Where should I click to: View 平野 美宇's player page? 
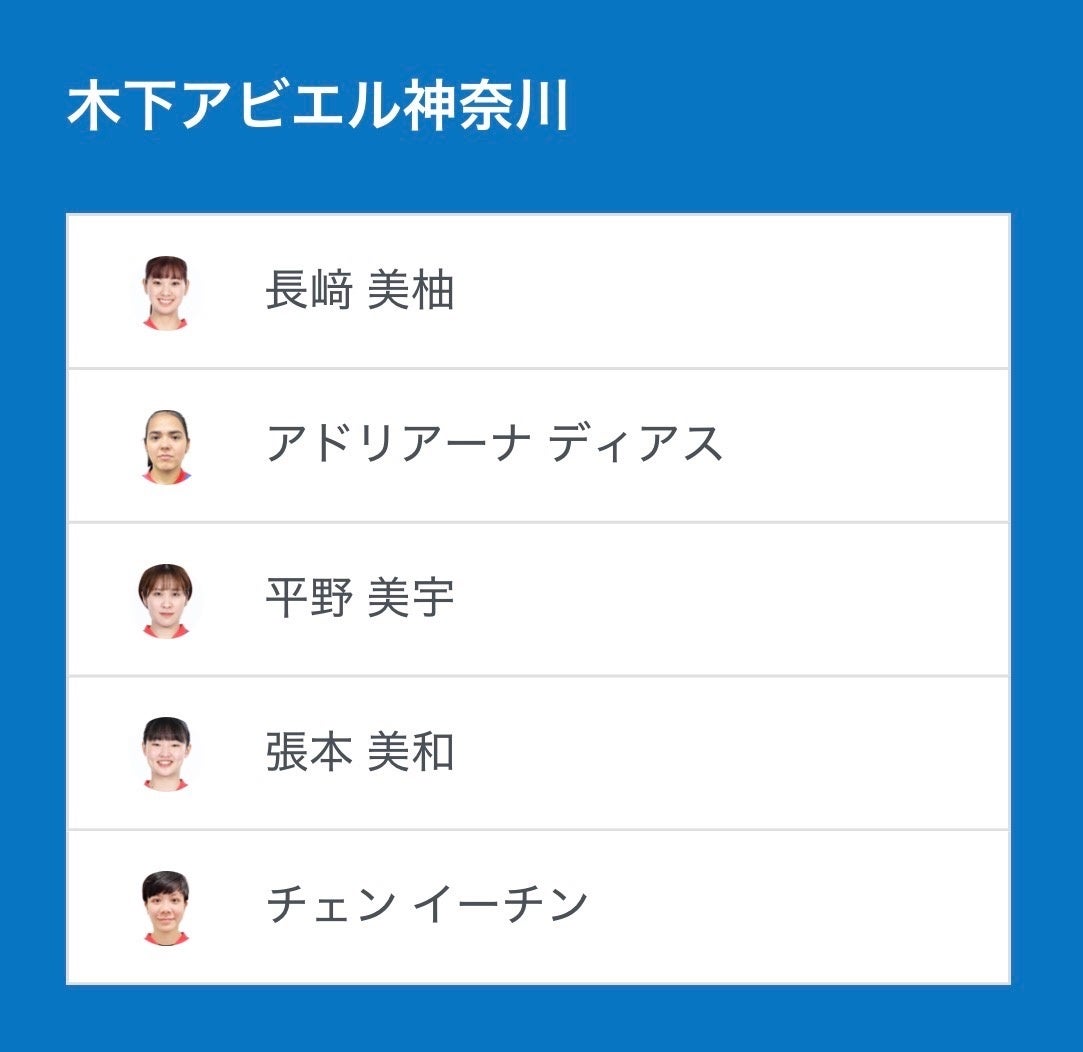[x=359, y=599]
